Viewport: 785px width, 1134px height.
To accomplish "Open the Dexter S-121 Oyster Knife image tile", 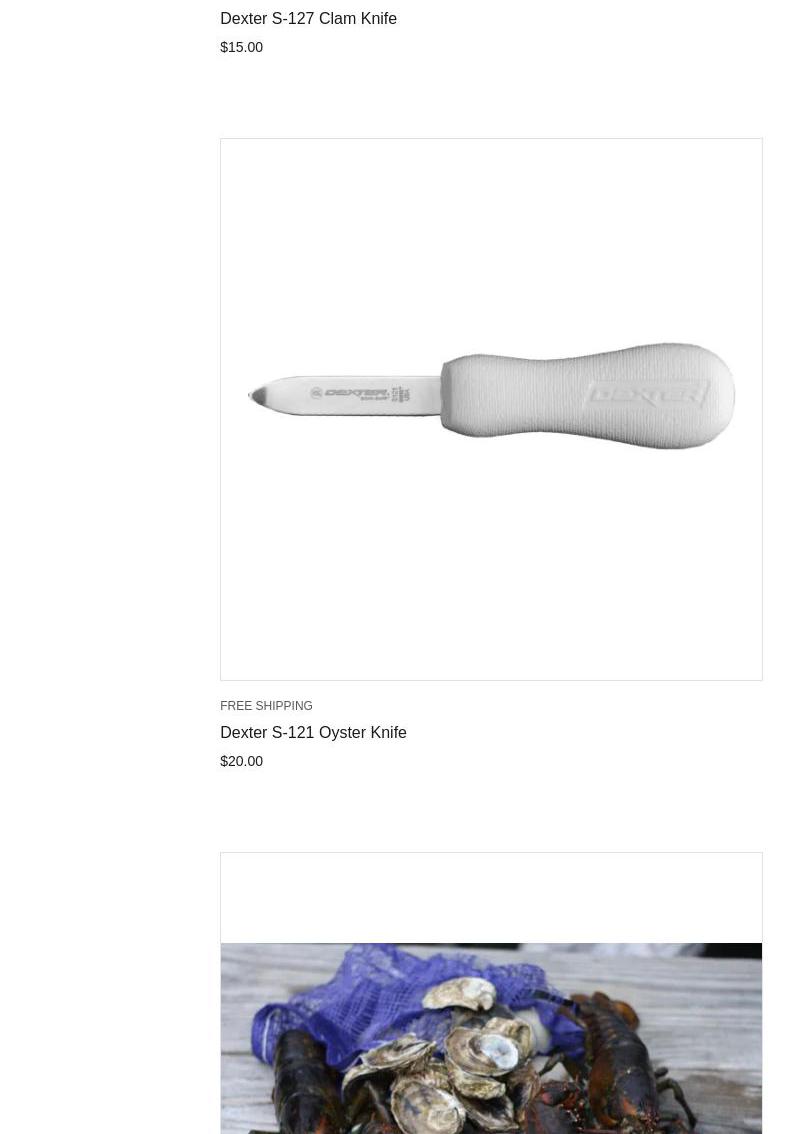I will [491, 408].
